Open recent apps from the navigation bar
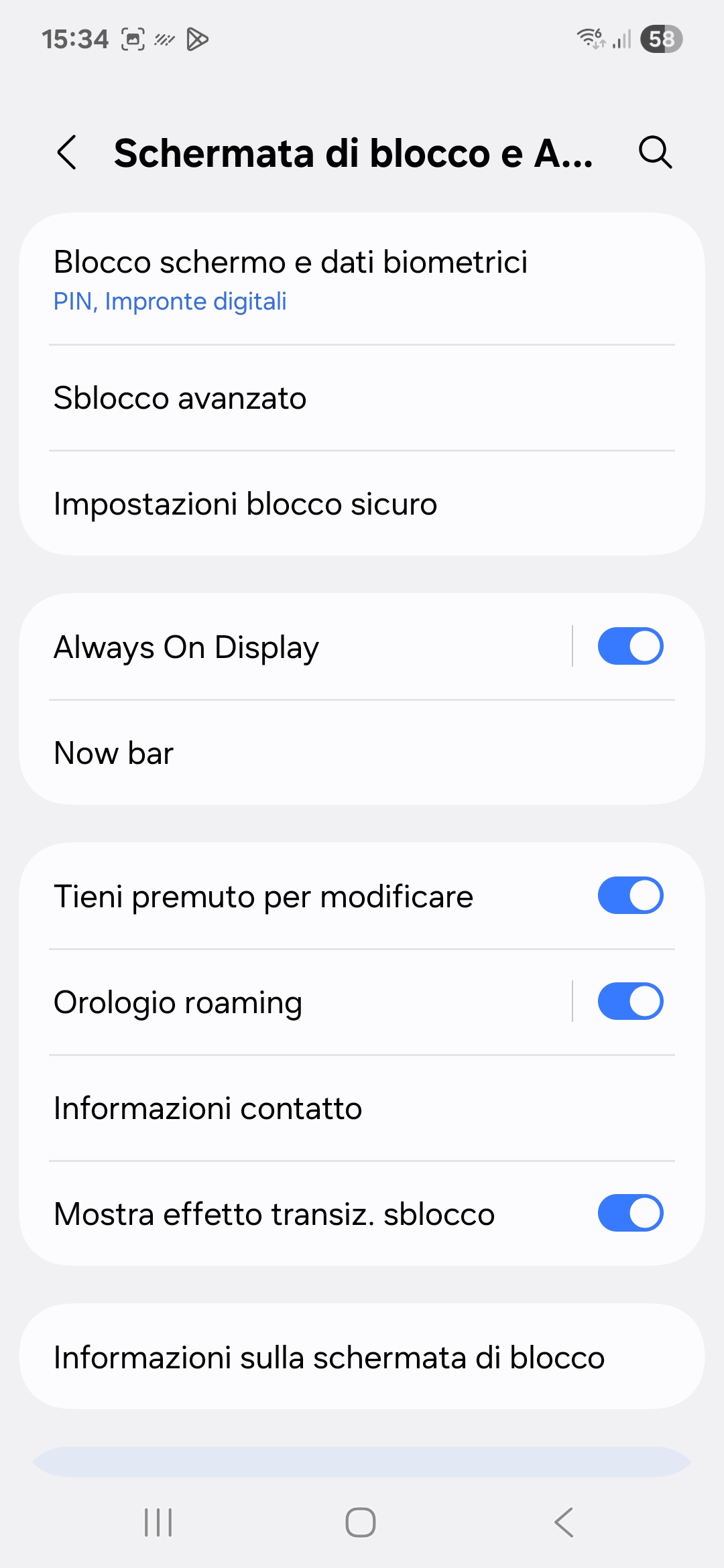The width and height of the screenshot is (724, 1568). coord(159,1522)
